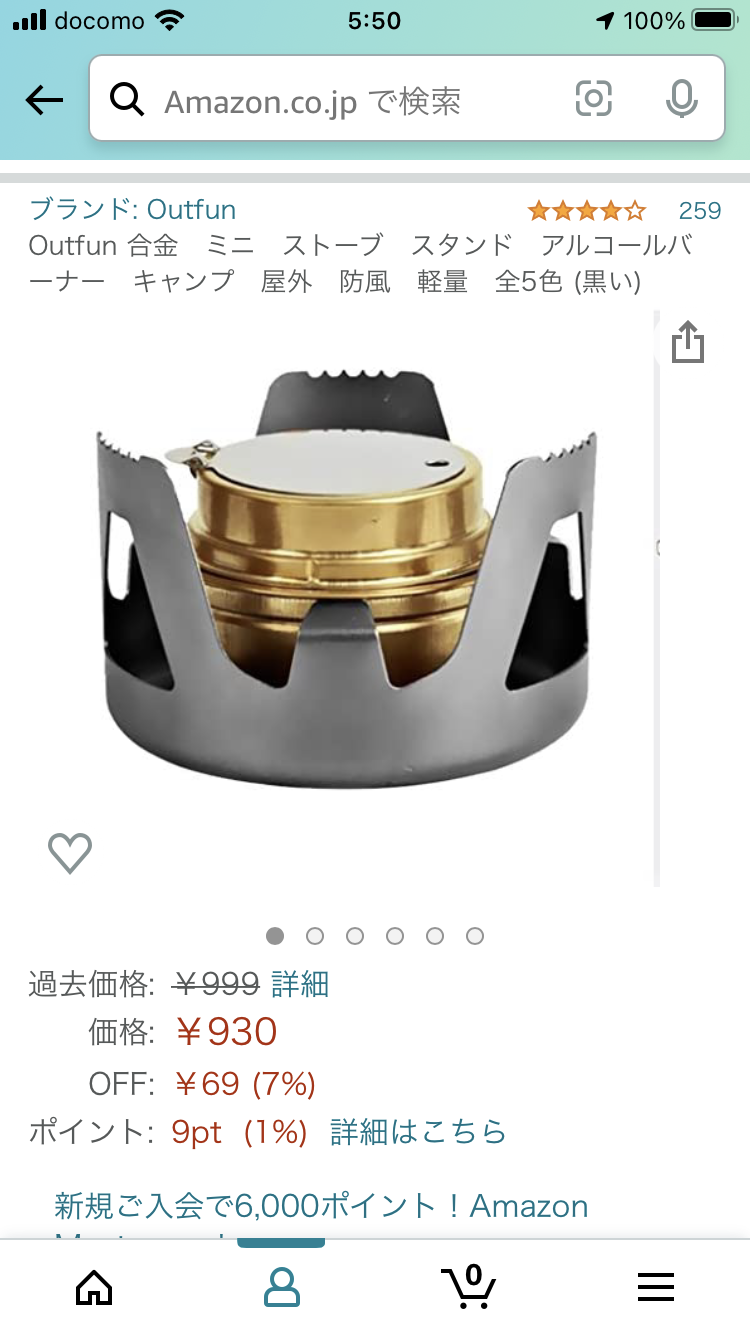The image size is (750, 1334).
Task: Switch to the account profile tab
Action: click(x=282, y=1287)
